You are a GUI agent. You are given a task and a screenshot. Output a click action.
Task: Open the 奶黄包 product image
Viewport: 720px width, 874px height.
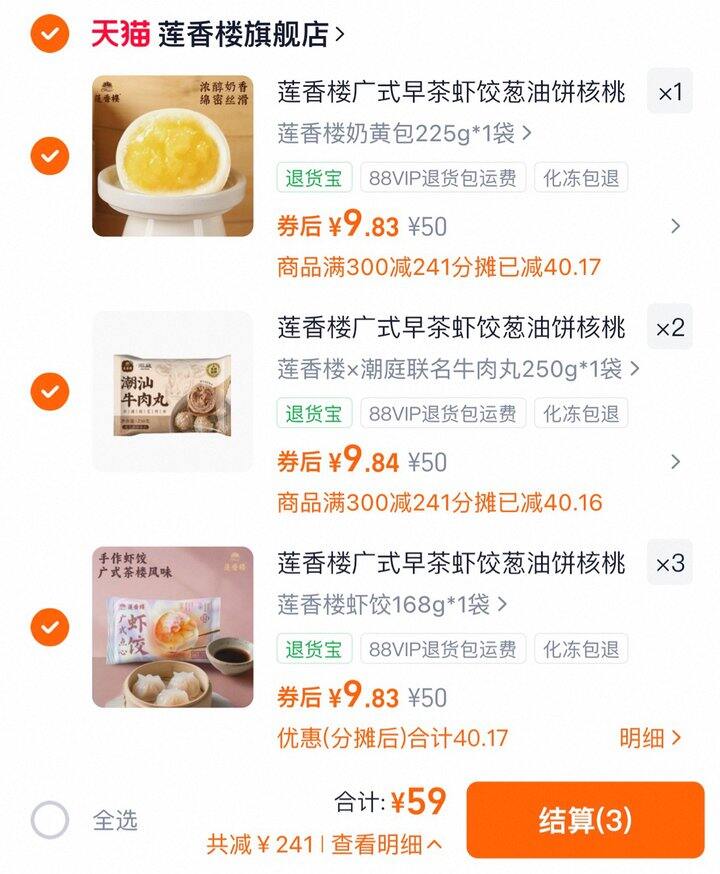(173, 156)
